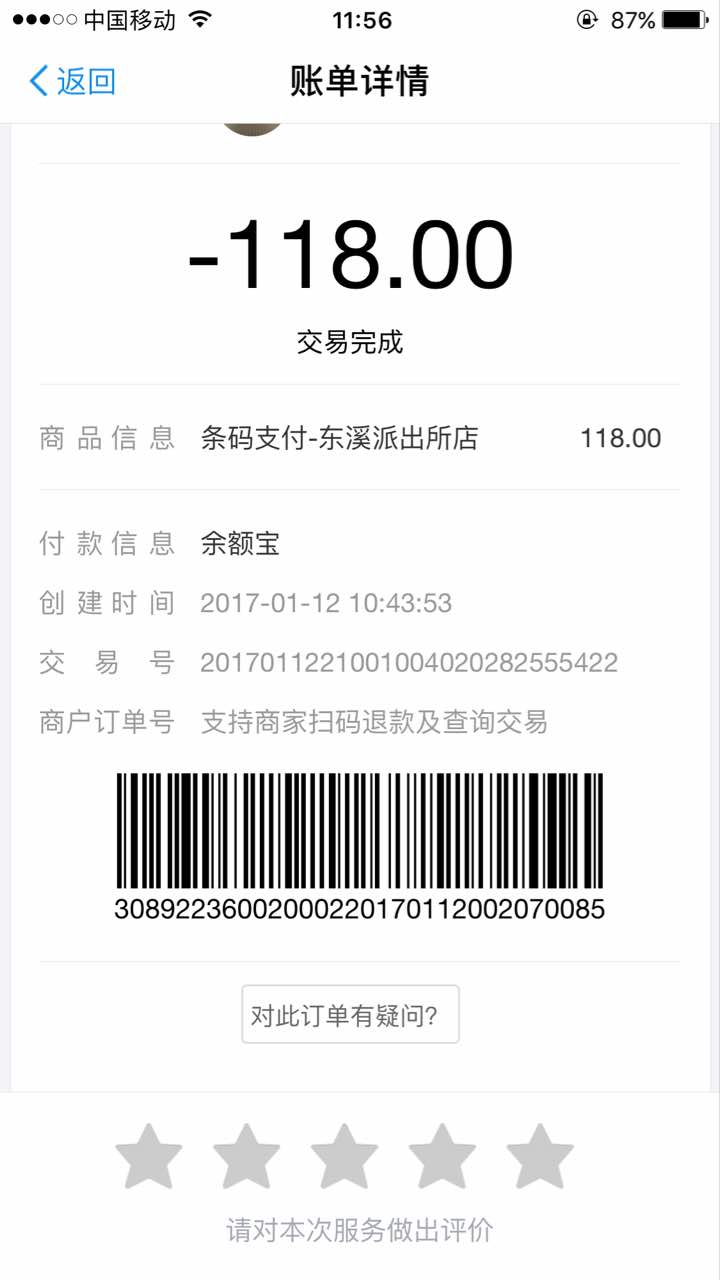The width and height of the screenshot is (720, 1280).
Task: Rate the service two stars
Action: pyautogui.click(x=247, y=1156)
